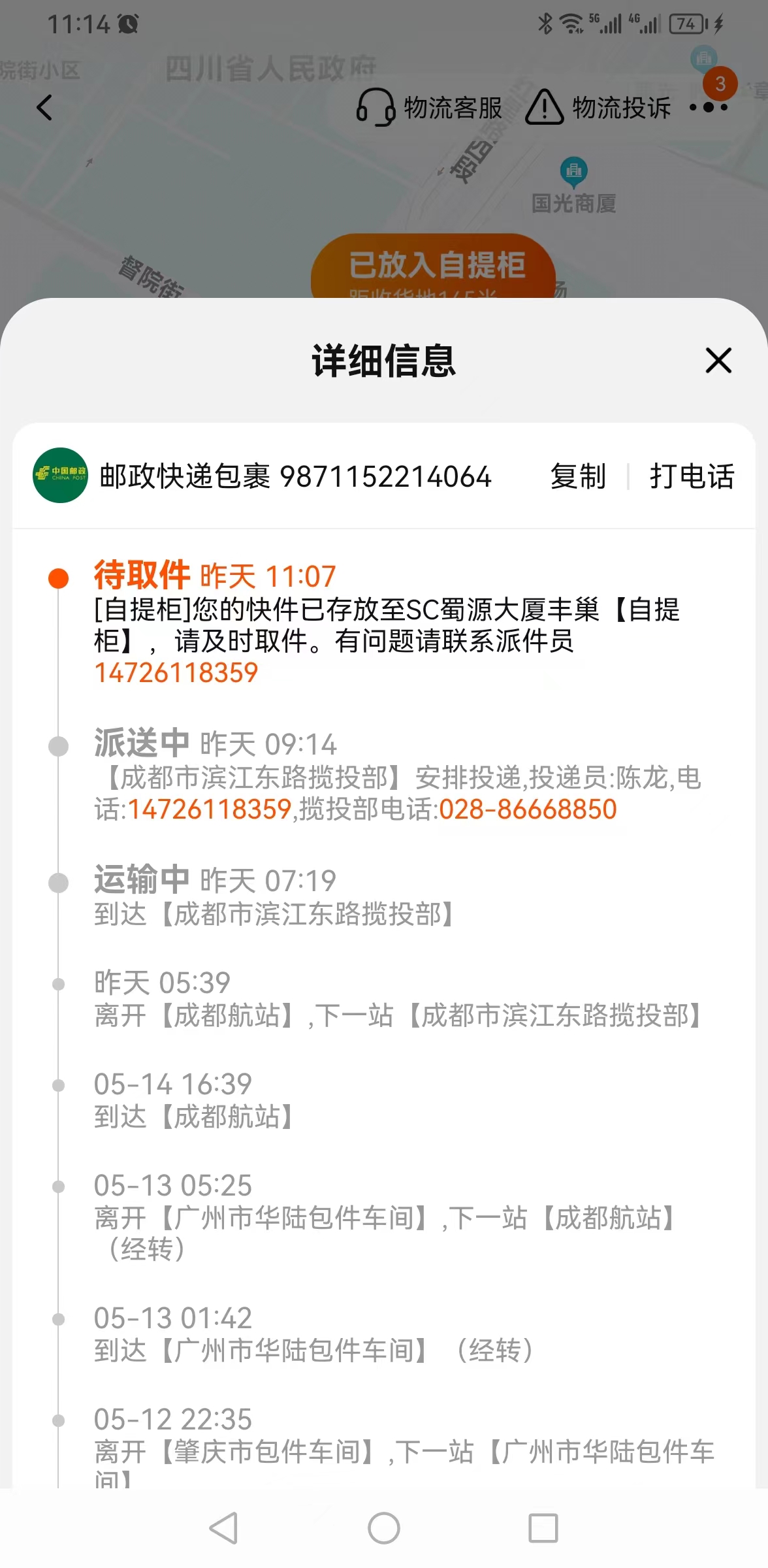Open recent apps via square button
This screenshot has height=1568, width=768.
[x=543, y=1529]
